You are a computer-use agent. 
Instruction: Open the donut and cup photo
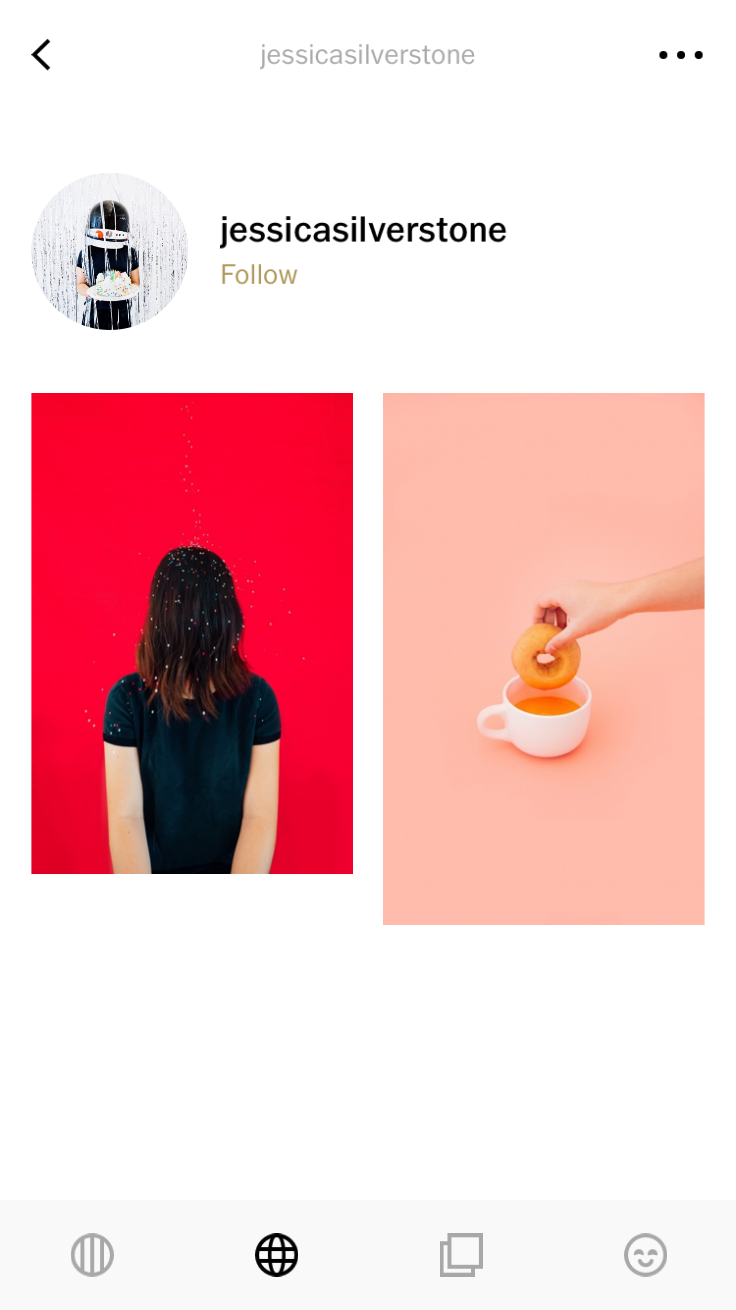544,659
